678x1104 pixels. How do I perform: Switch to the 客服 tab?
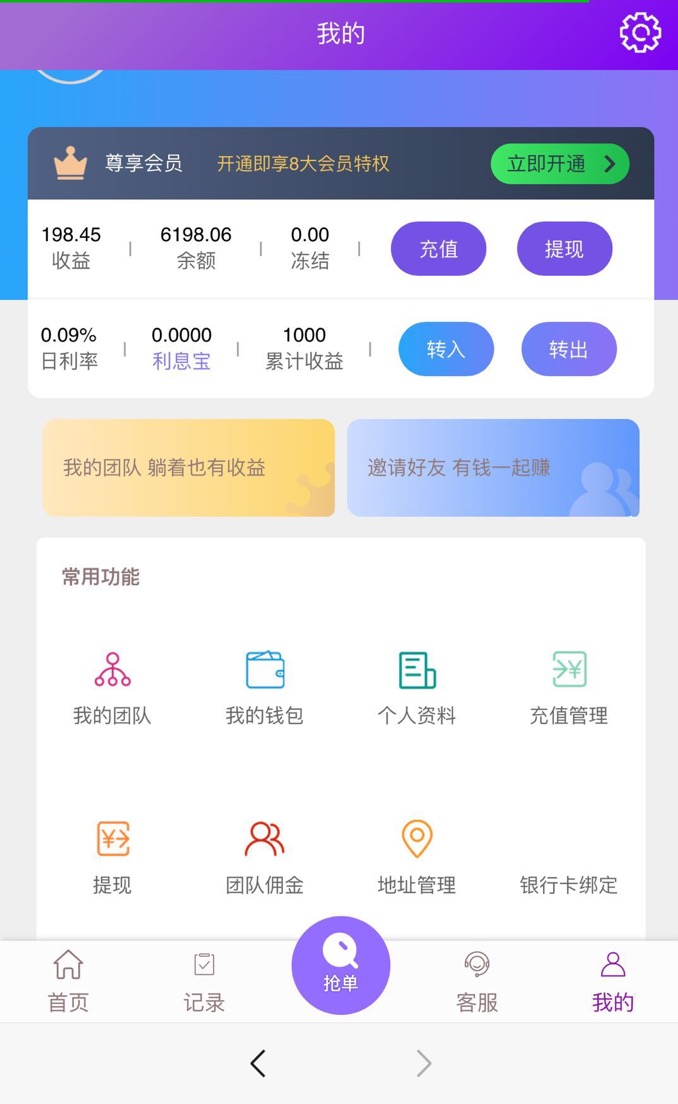[x=477, y=982]
